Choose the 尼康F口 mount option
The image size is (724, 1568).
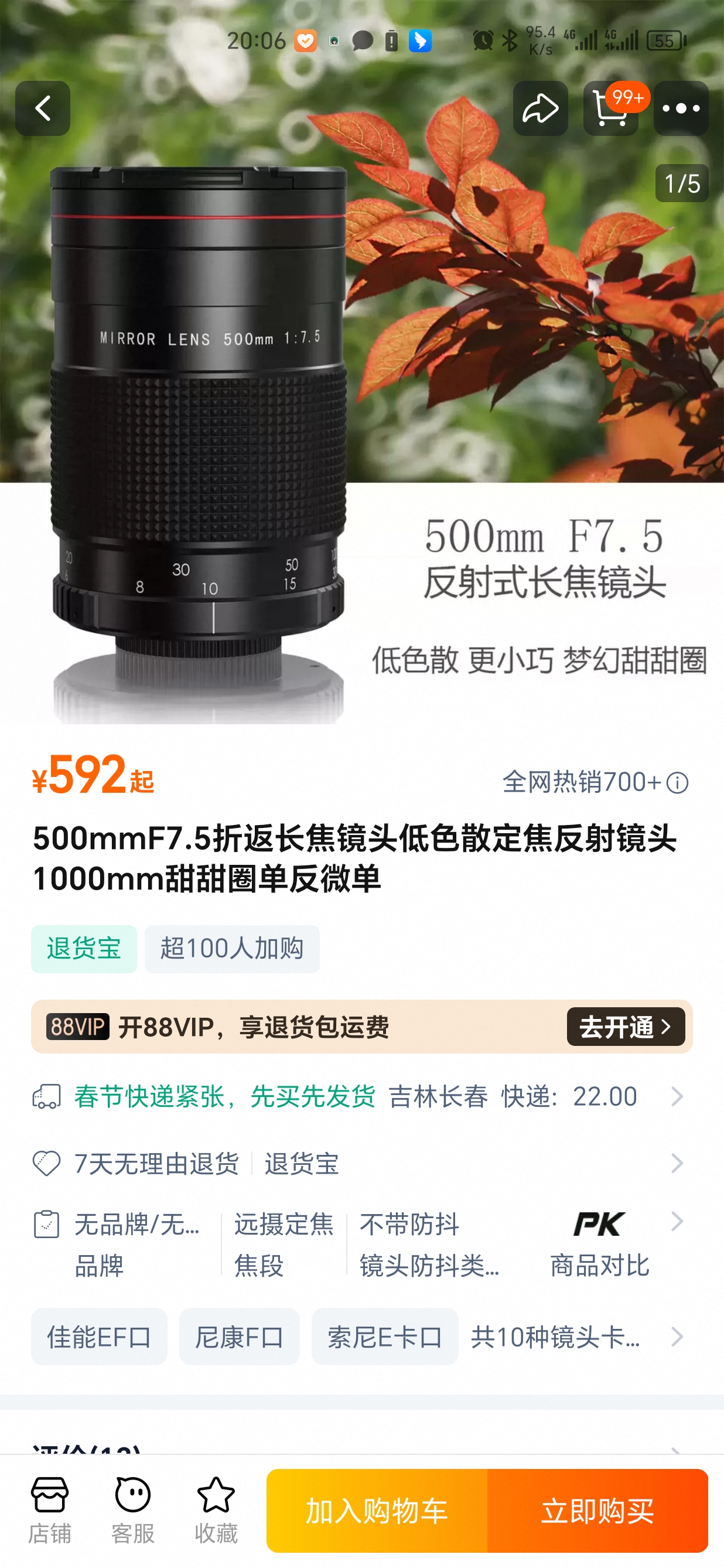coord(239,1337)
